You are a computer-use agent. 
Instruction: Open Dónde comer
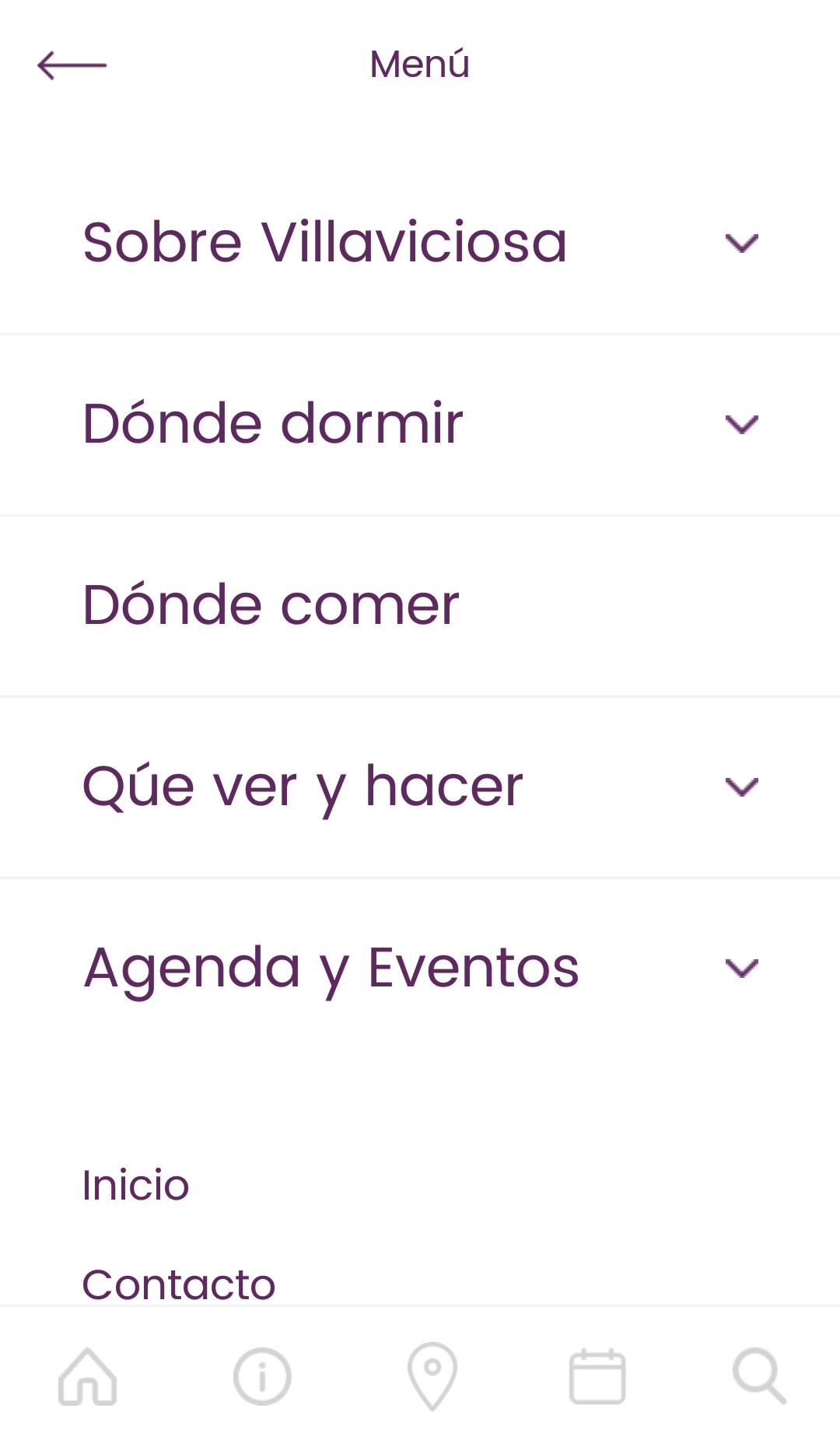point(420,605)
